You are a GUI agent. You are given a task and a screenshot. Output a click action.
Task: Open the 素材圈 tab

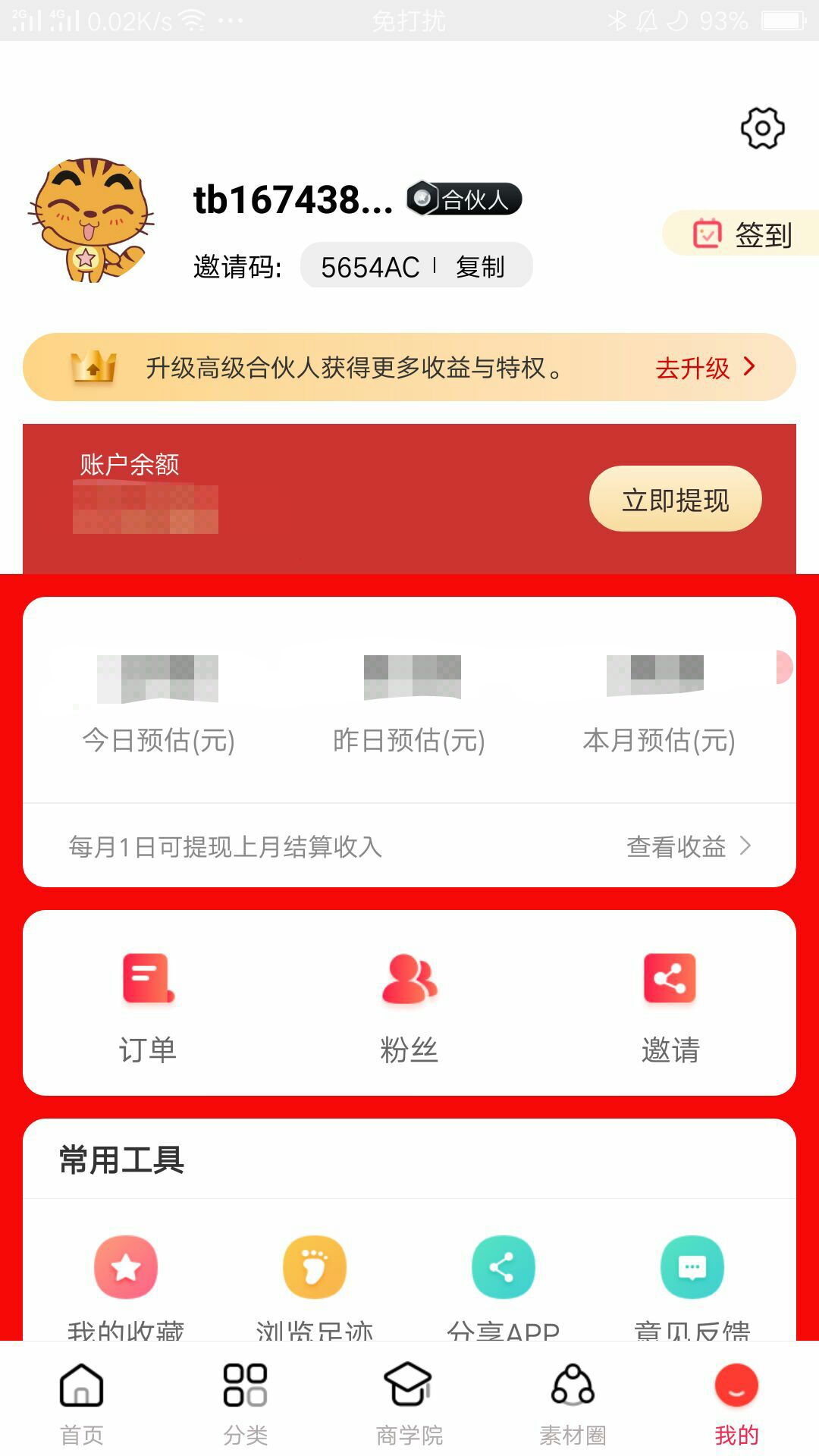click(573, 1401)
